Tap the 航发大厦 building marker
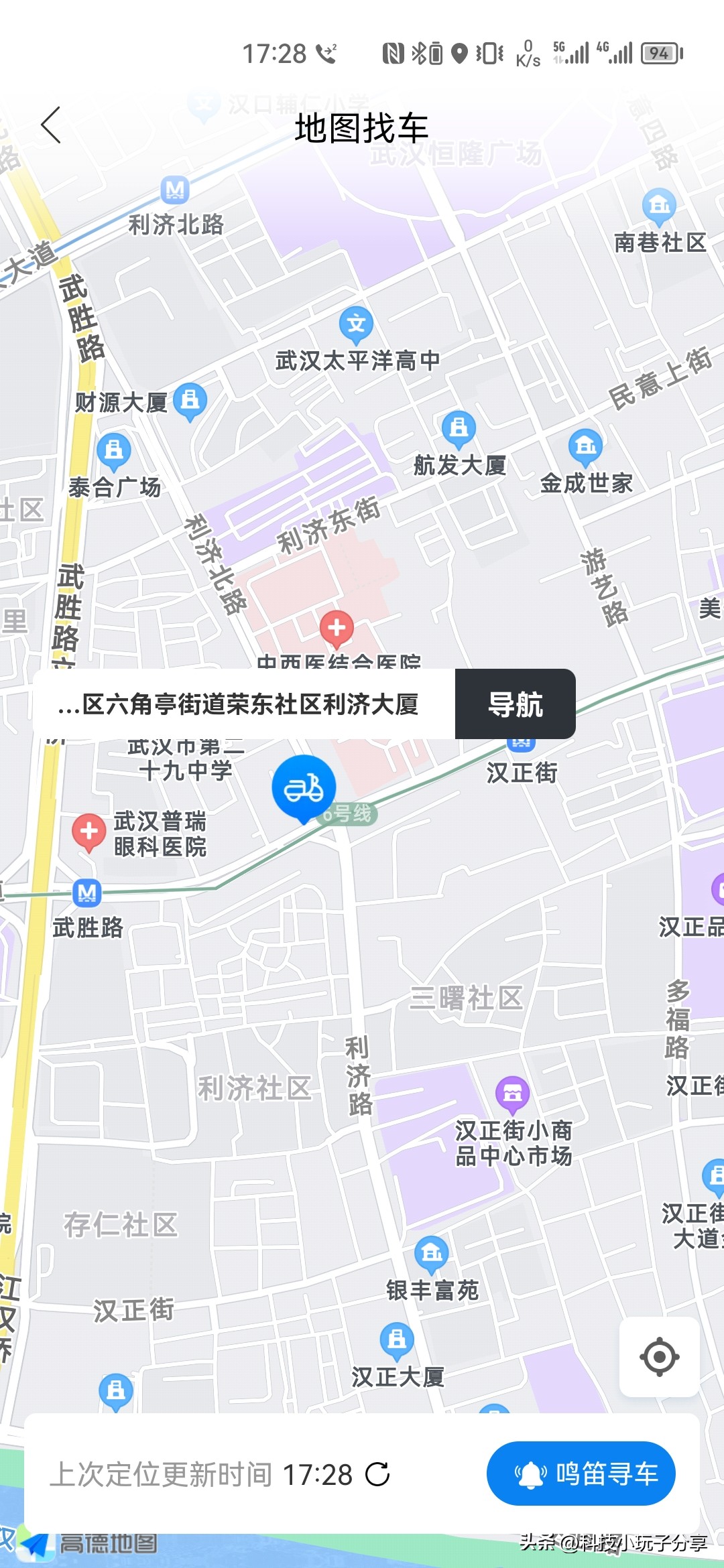The image size is (724, 1568). point(459,428)
